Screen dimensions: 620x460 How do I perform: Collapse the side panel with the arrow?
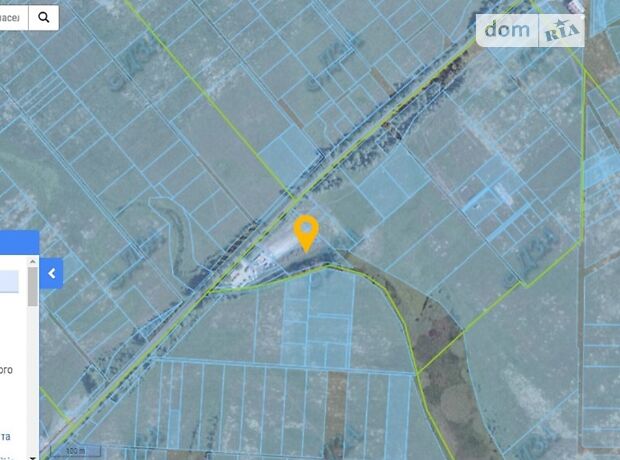pyautogui.click(x=52, y=273)
